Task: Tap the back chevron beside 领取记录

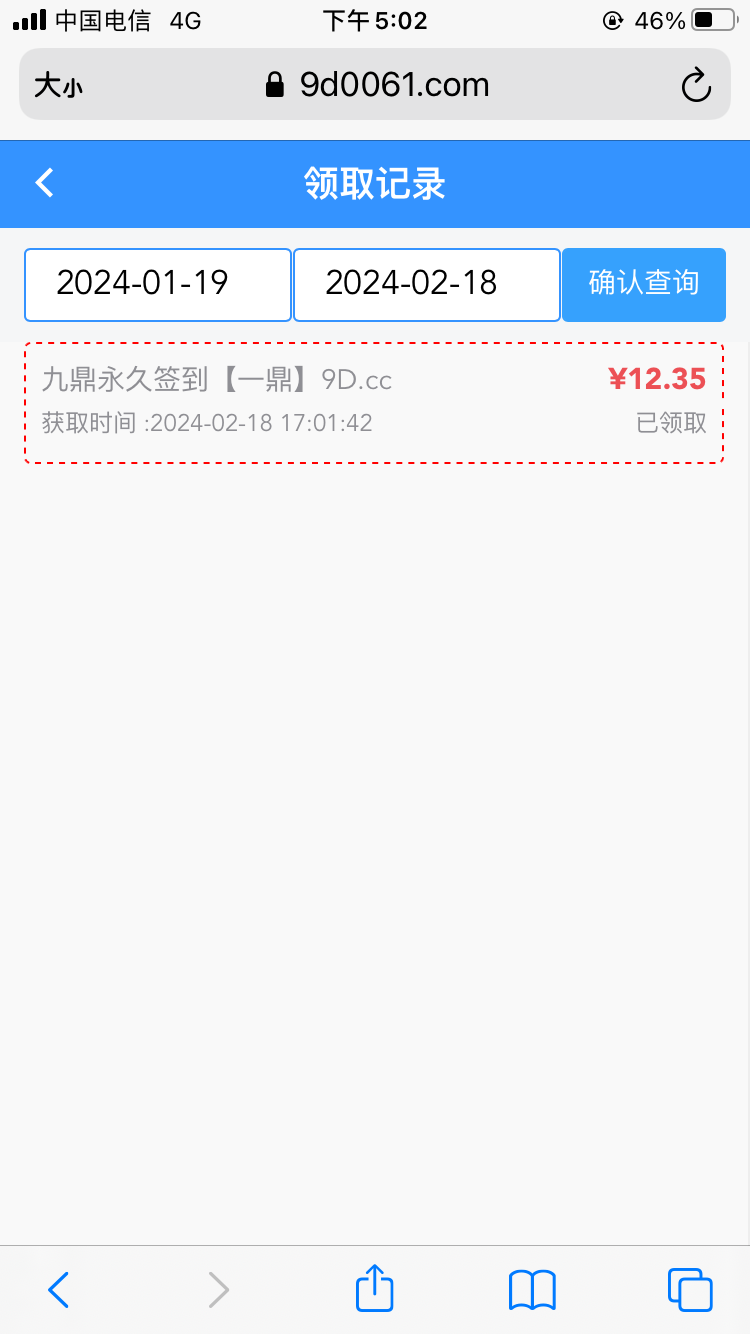Action: pos(42,183)
